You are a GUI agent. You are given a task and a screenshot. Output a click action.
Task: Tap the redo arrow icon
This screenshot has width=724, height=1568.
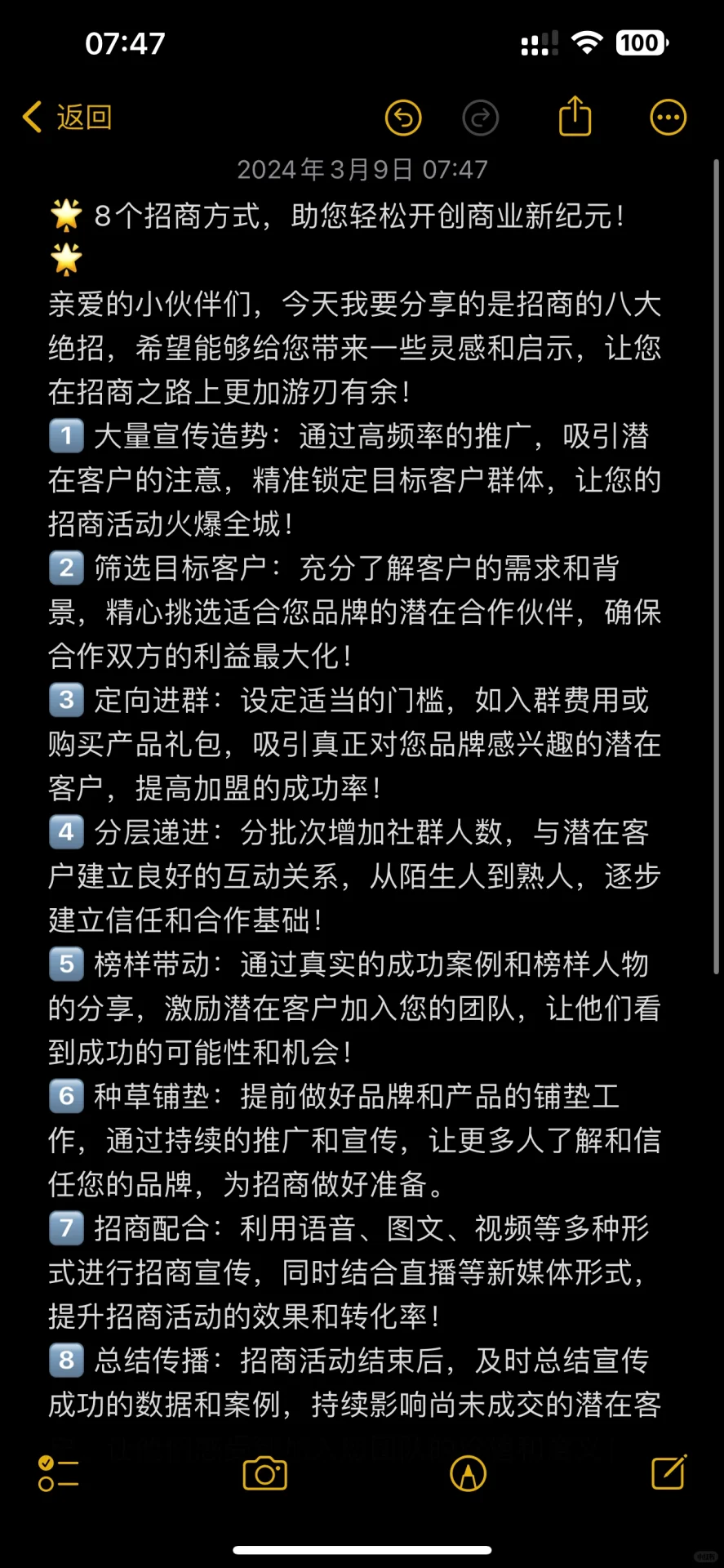coord(481,118)
